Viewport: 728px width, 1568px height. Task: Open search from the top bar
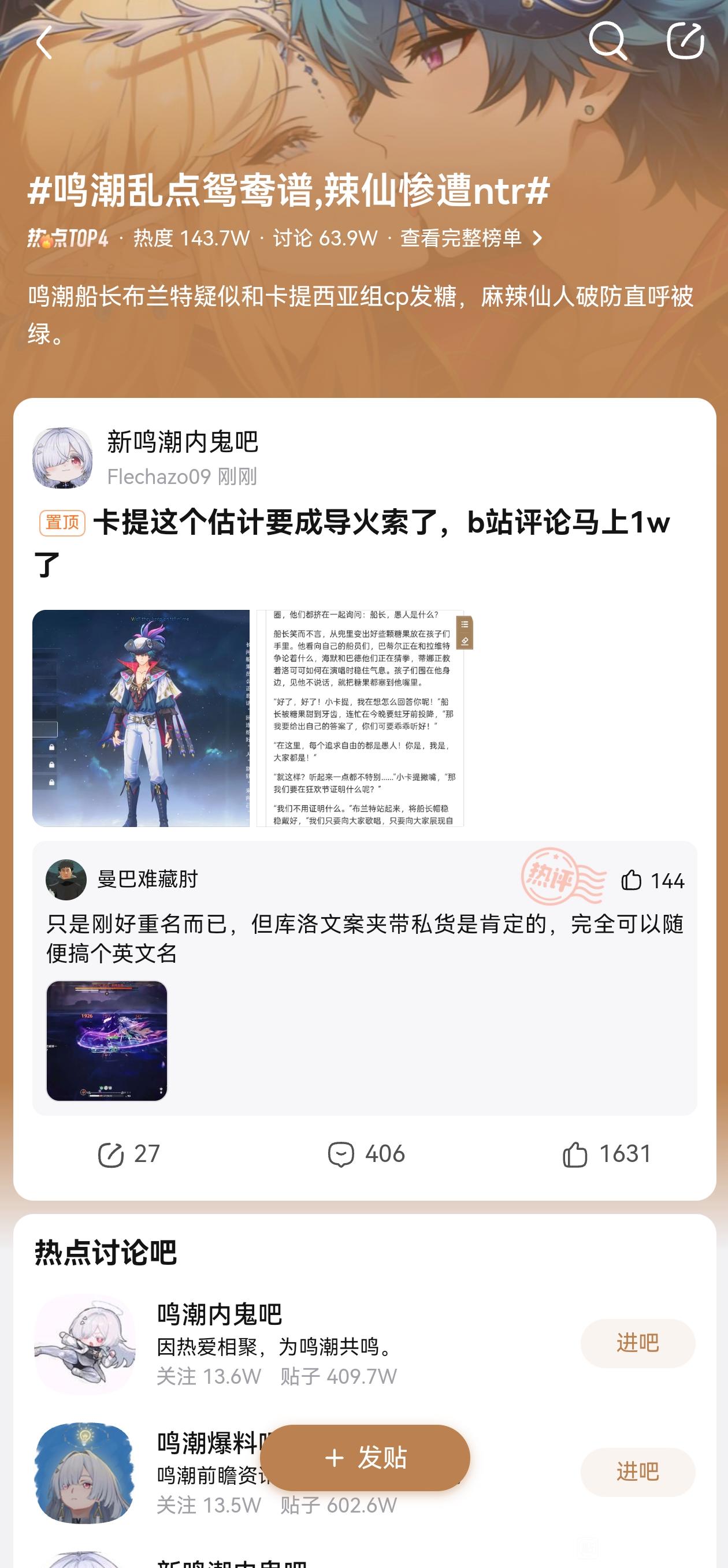607,41
